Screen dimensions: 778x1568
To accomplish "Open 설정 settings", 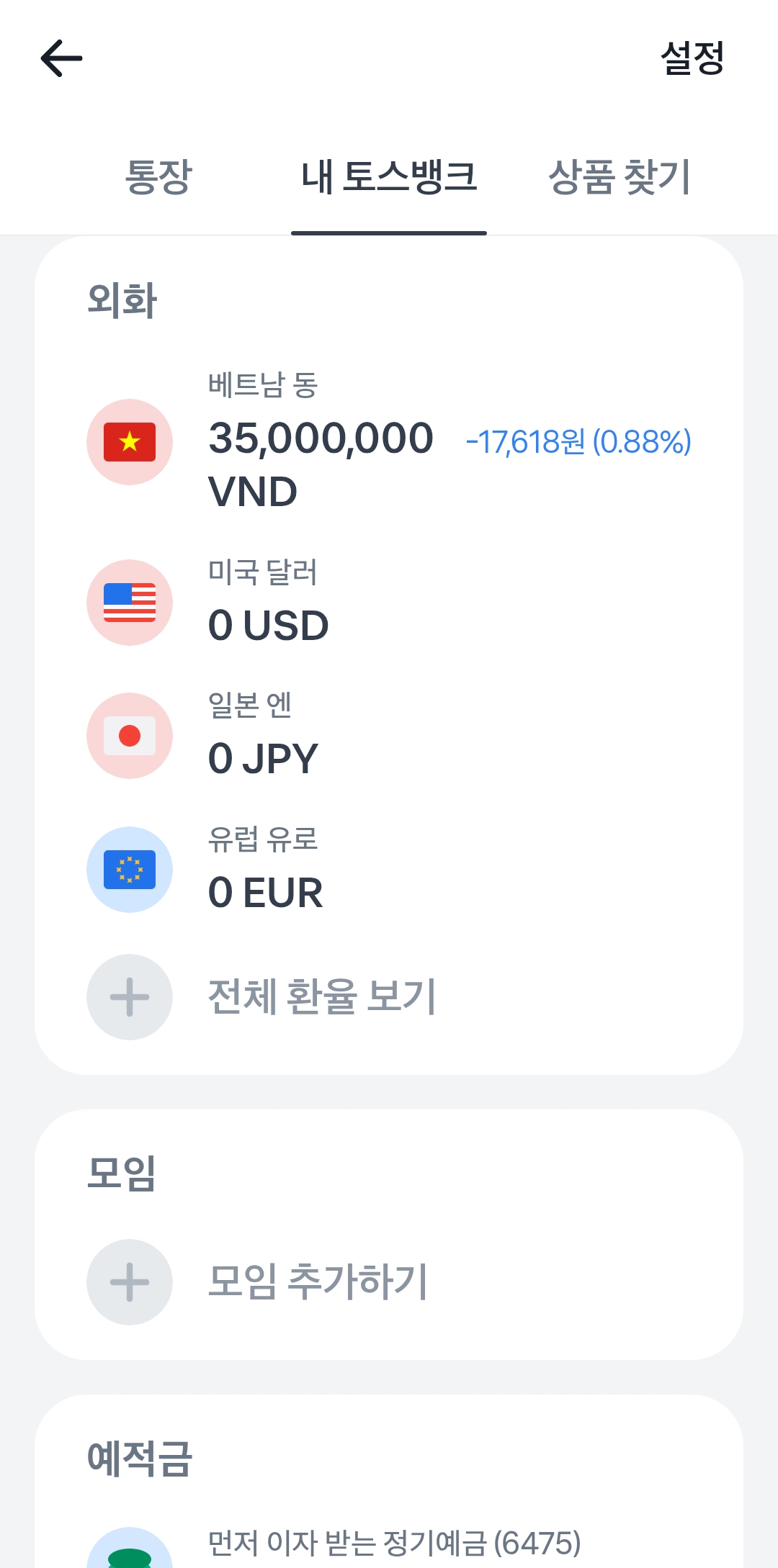I will coord(692,58).
